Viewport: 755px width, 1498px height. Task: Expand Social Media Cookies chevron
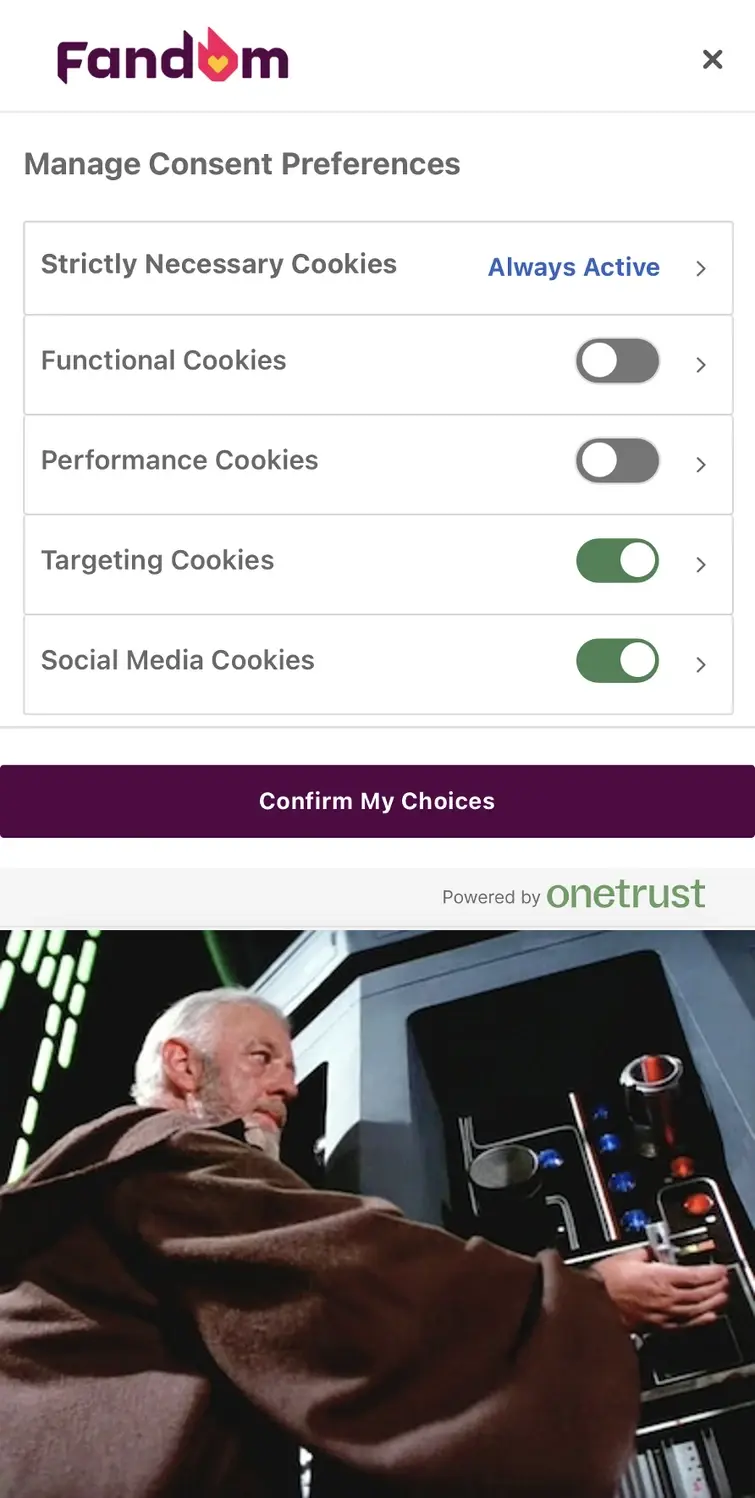pyautogui.click(x=701, y=665)
